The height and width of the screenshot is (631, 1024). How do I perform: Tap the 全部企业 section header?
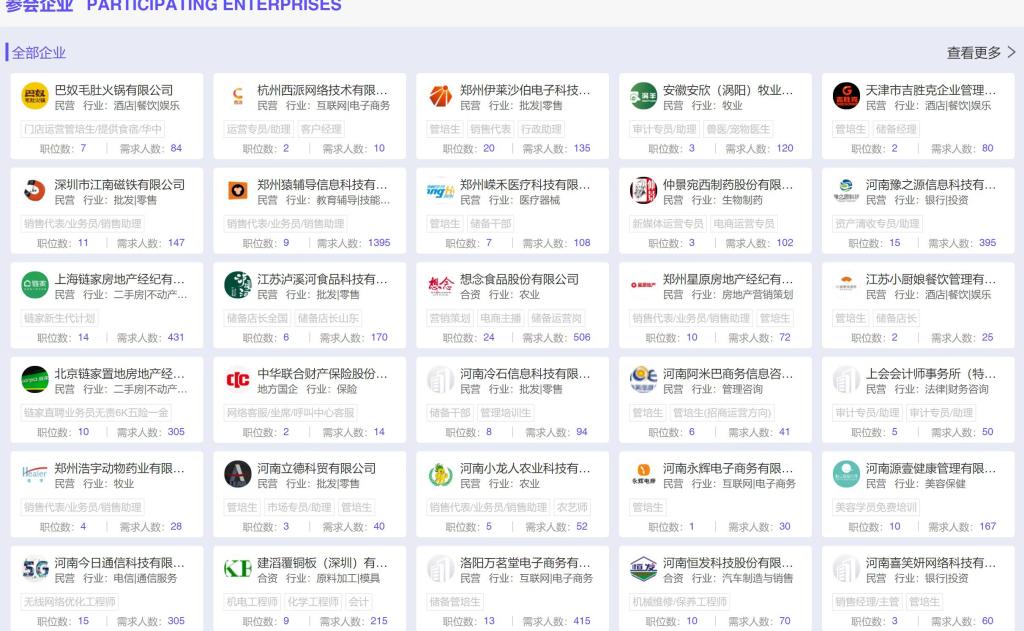(39, 52)
